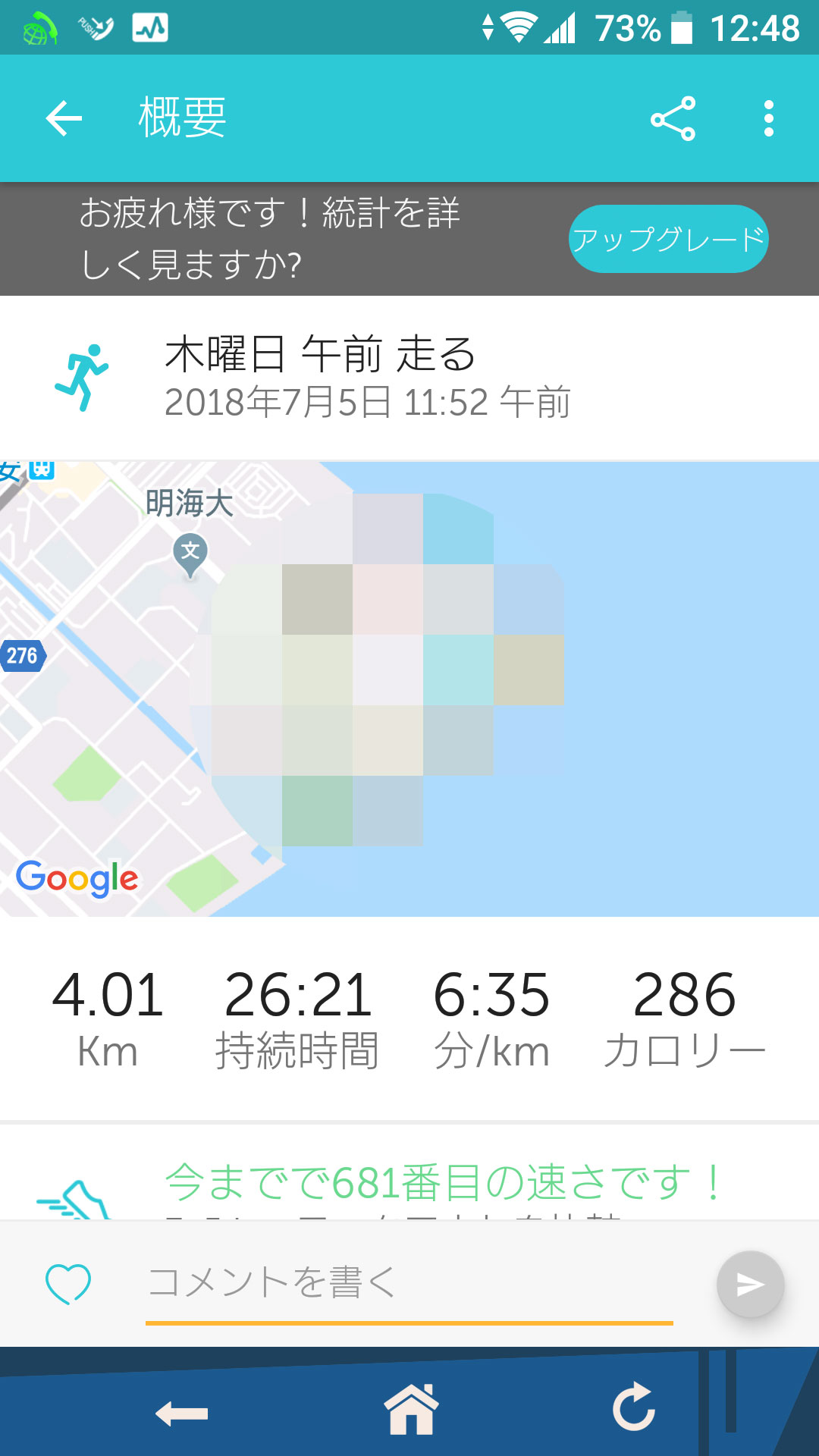Share this run summary

tap(673, 118)
